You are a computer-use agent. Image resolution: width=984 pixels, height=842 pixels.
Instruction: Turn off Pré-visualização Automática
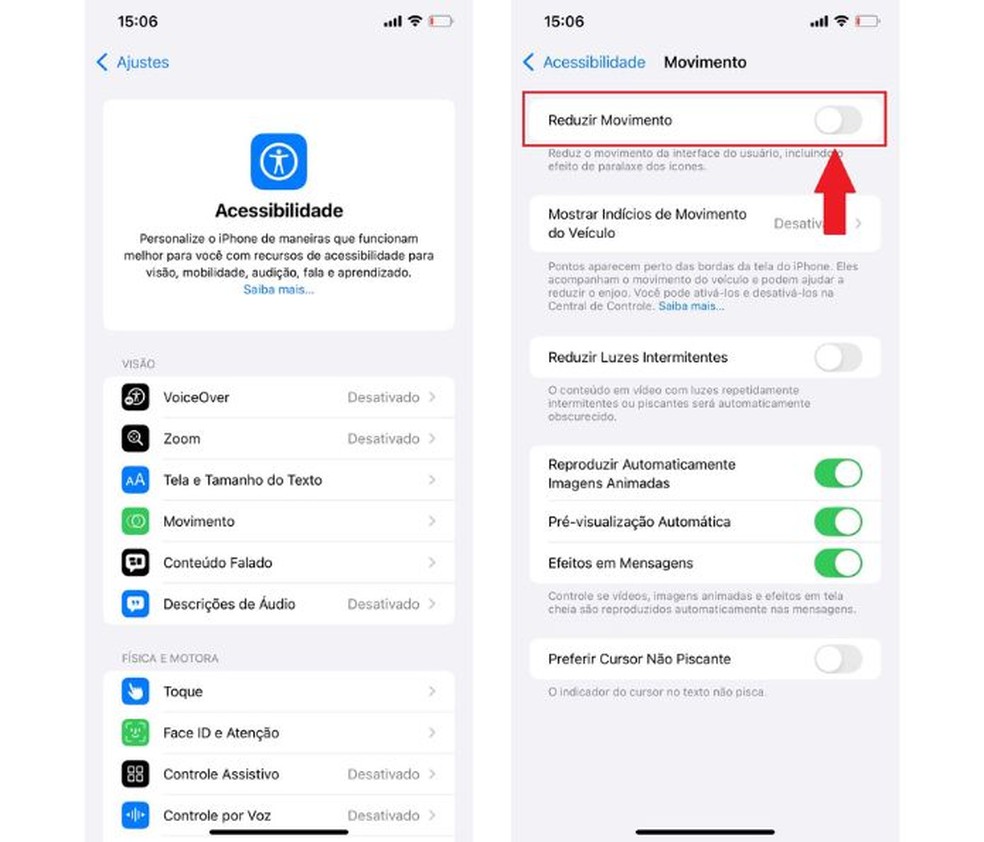click(x=837, y=521)
